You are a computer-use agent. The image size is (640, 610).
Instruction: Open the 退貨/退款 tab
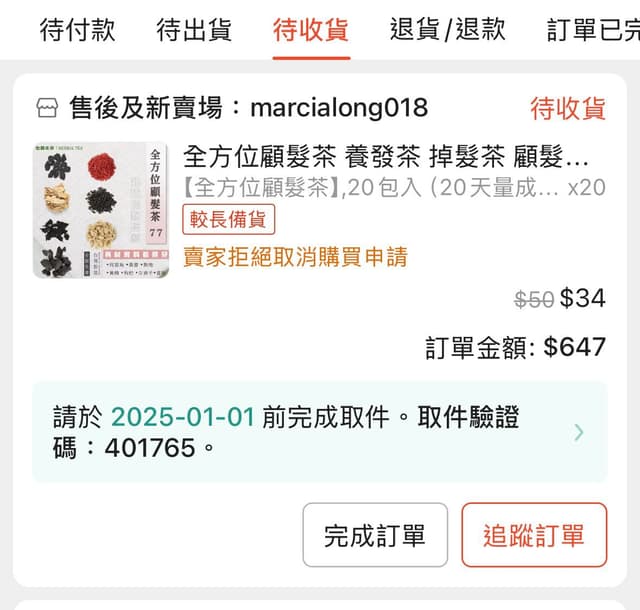point(448,29)
